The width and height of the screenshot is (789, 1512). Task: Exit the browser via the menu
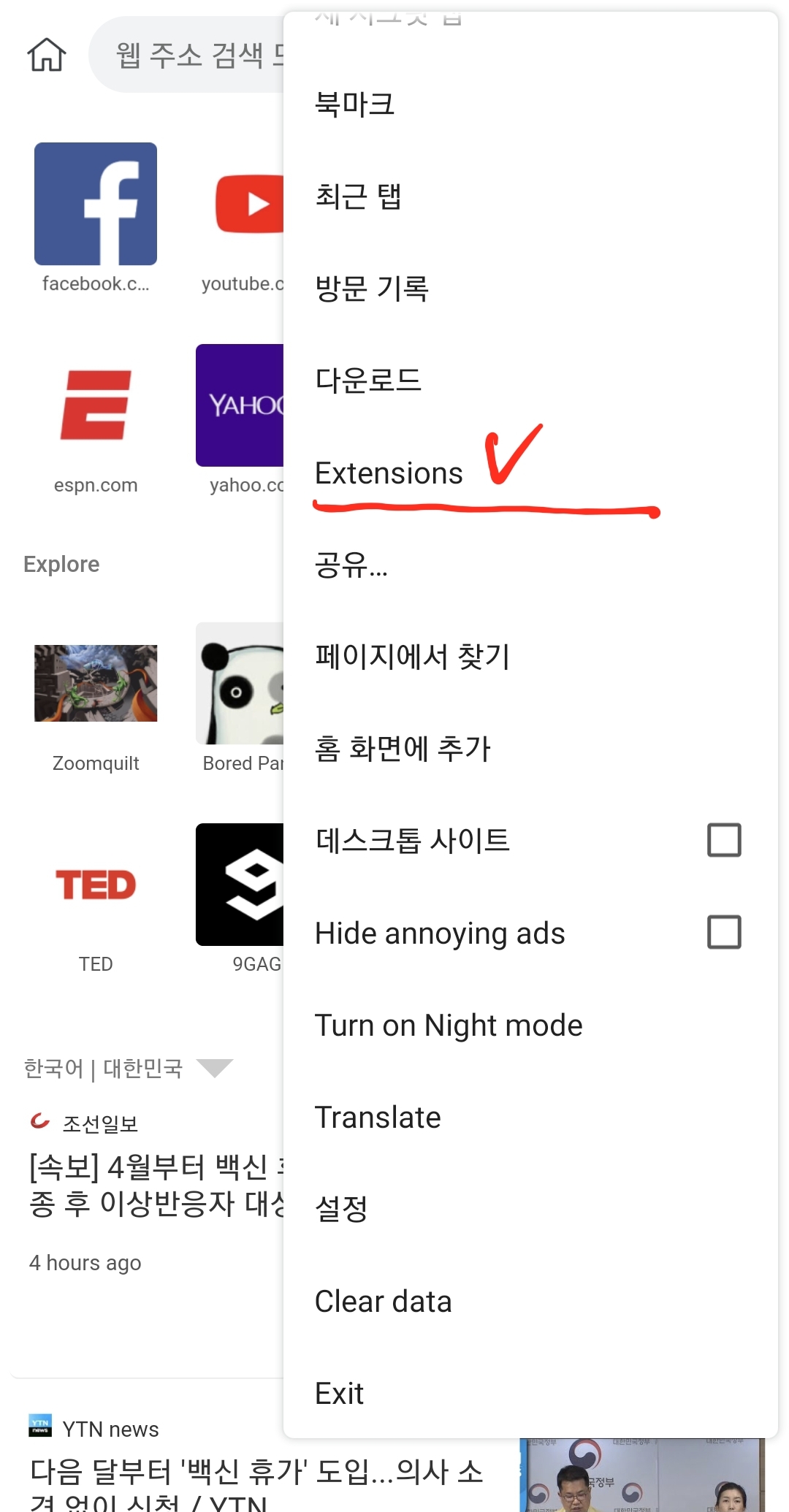click(339, 1394)
